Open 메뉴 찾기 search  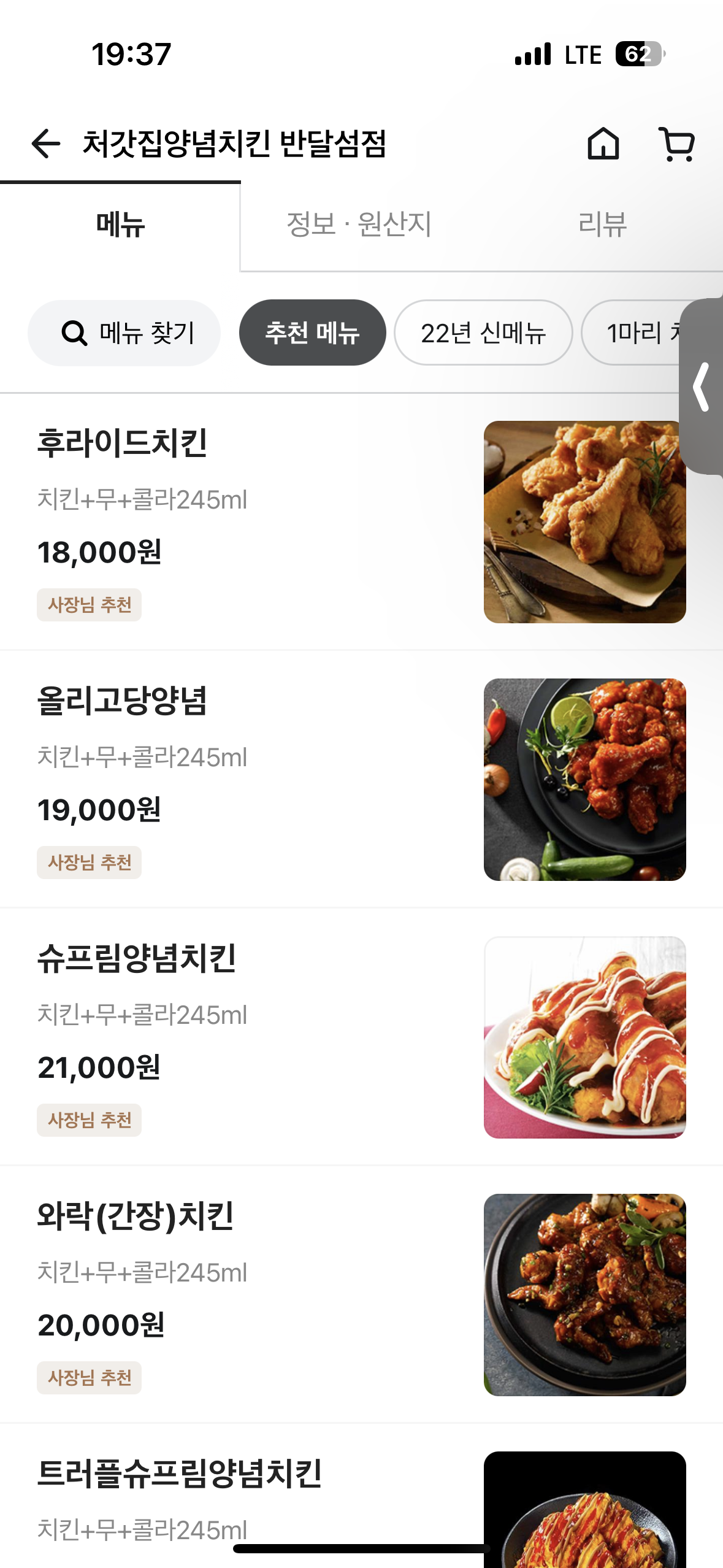[x=124, y=333]
